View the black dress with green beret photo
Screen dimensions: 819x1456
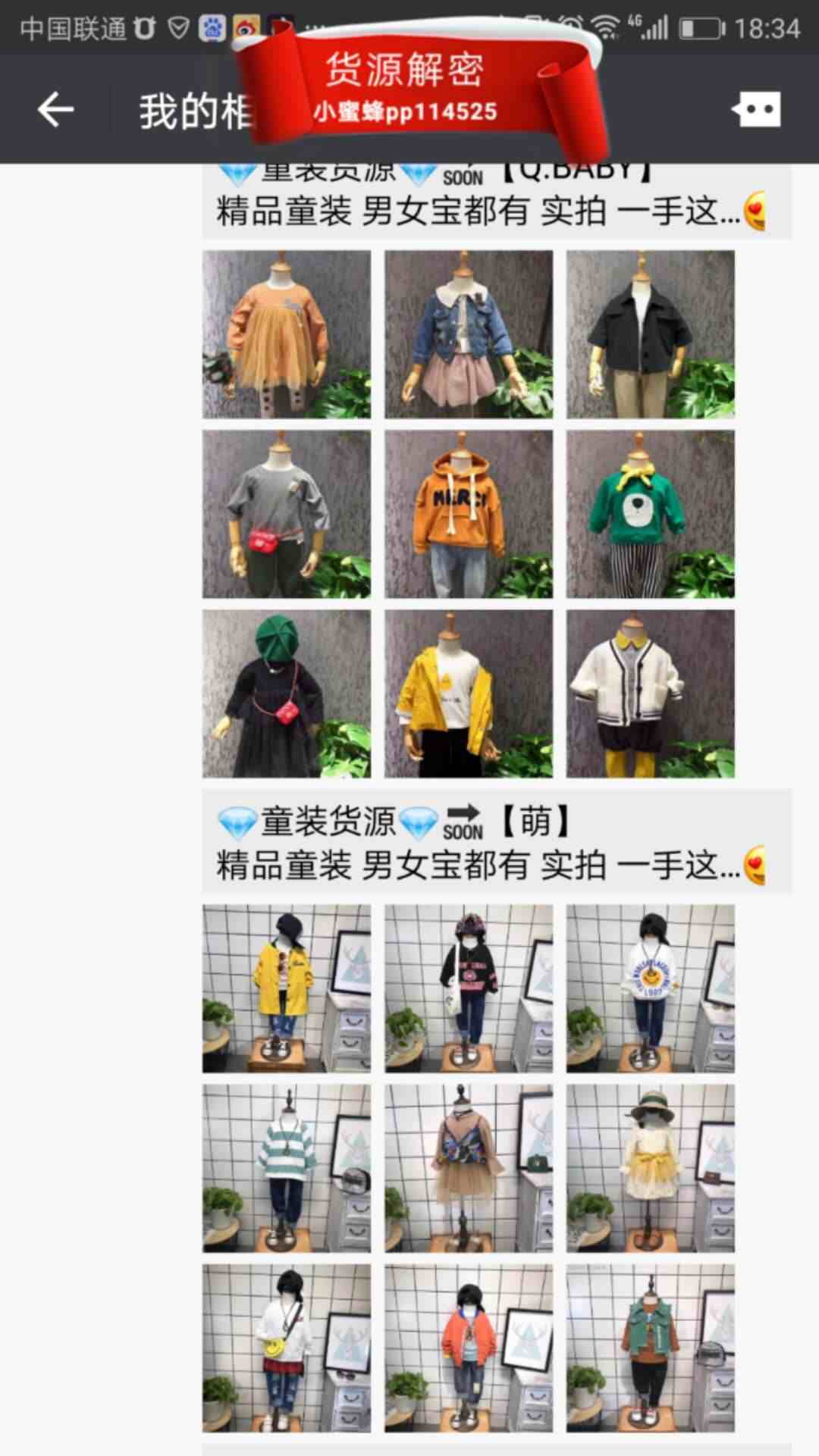point(287,694)
